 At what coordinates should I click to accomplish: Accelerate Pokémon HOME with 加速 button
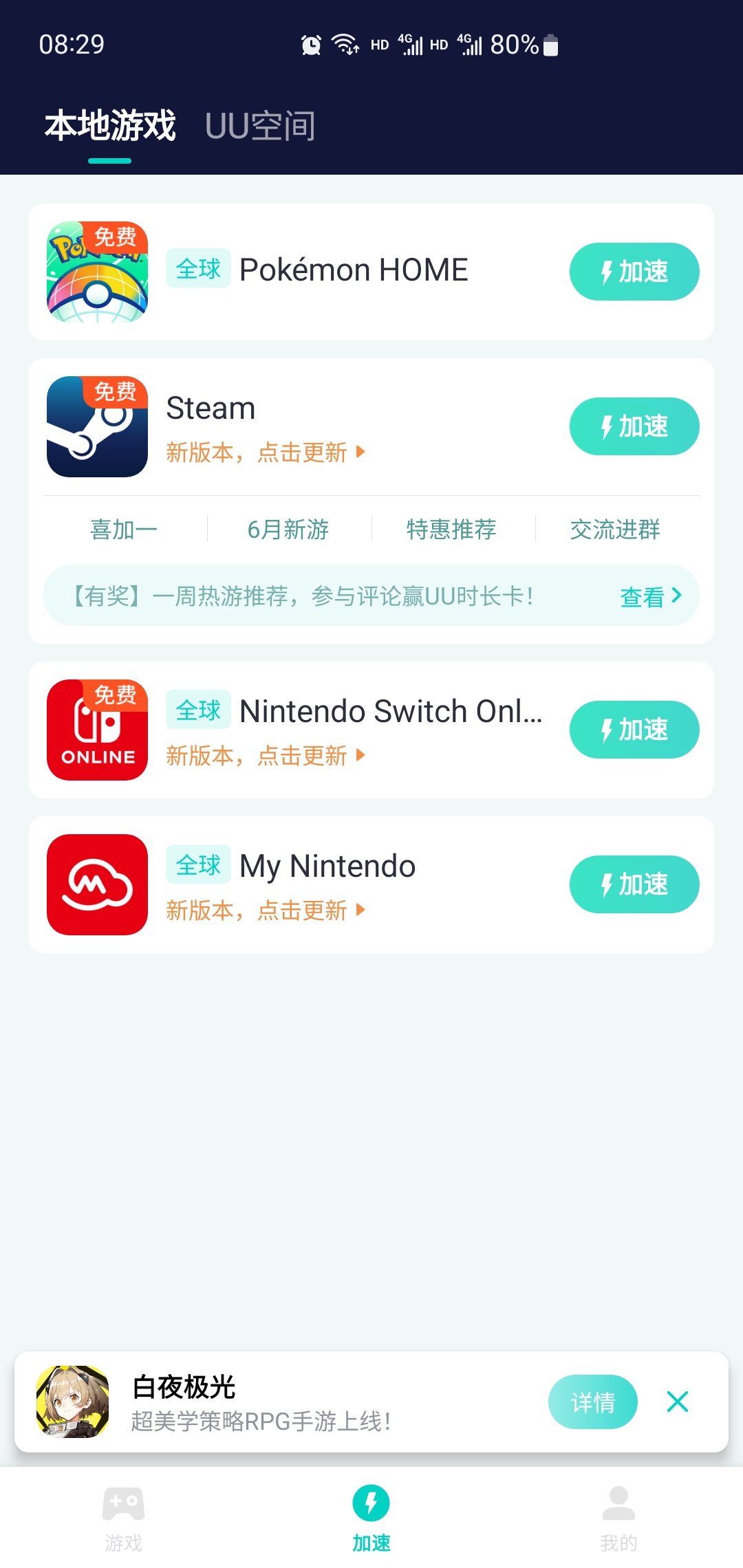point(634,272)
